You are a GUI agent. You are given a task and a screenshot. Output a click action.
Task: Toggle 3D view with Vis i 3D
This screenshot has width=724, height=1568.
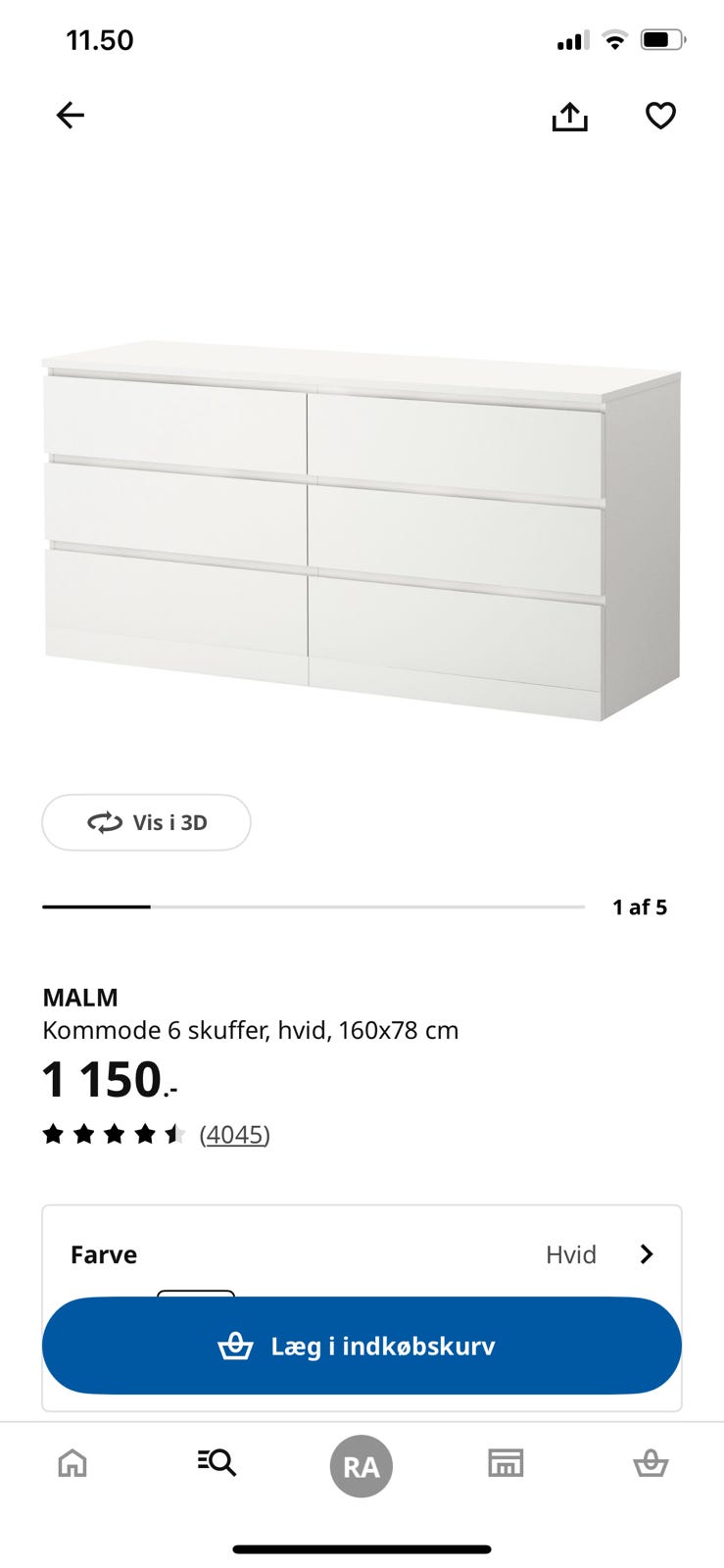click(145, 822)
